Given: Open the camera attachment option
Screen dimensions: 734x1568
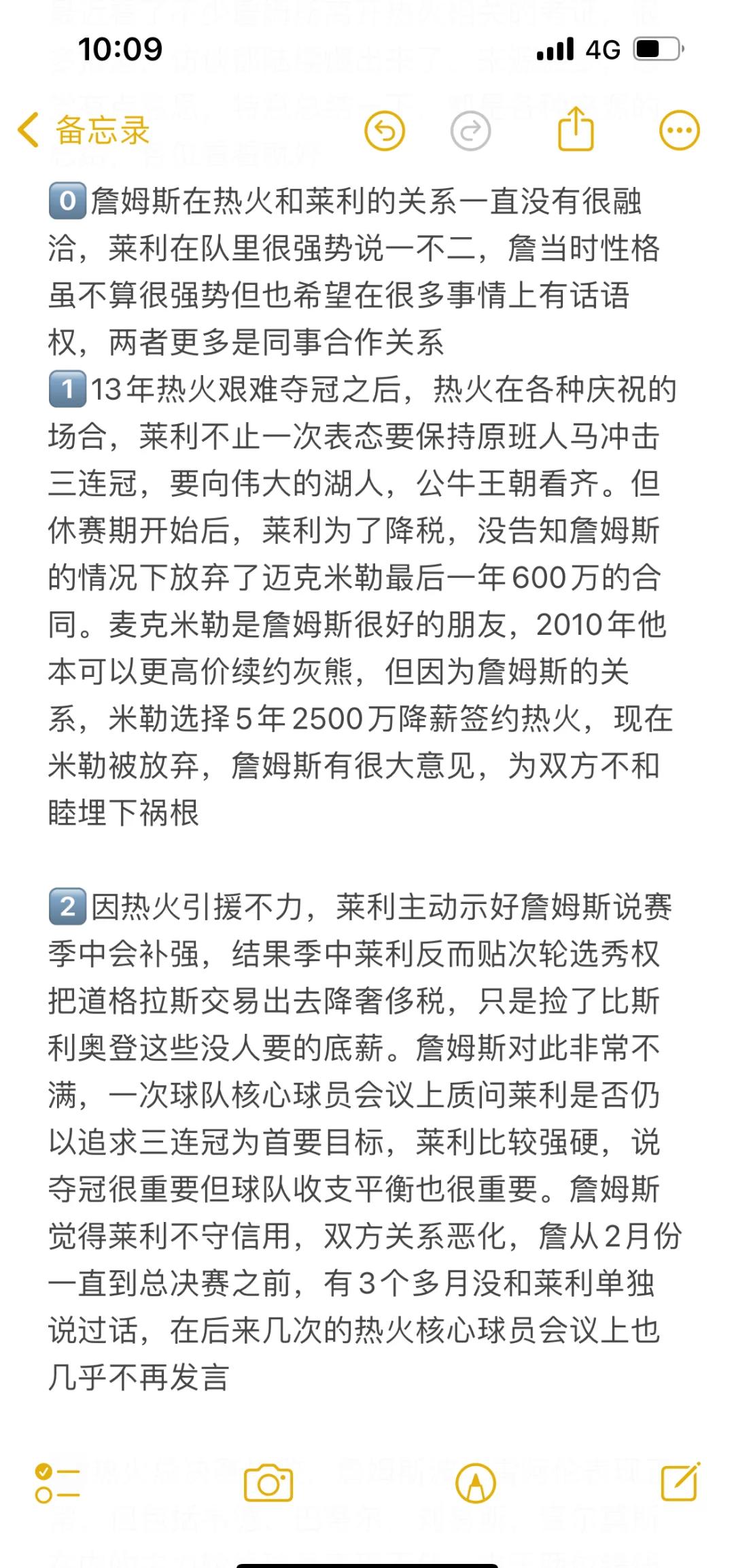Looking at the screenshot, I should (268, 1483).
